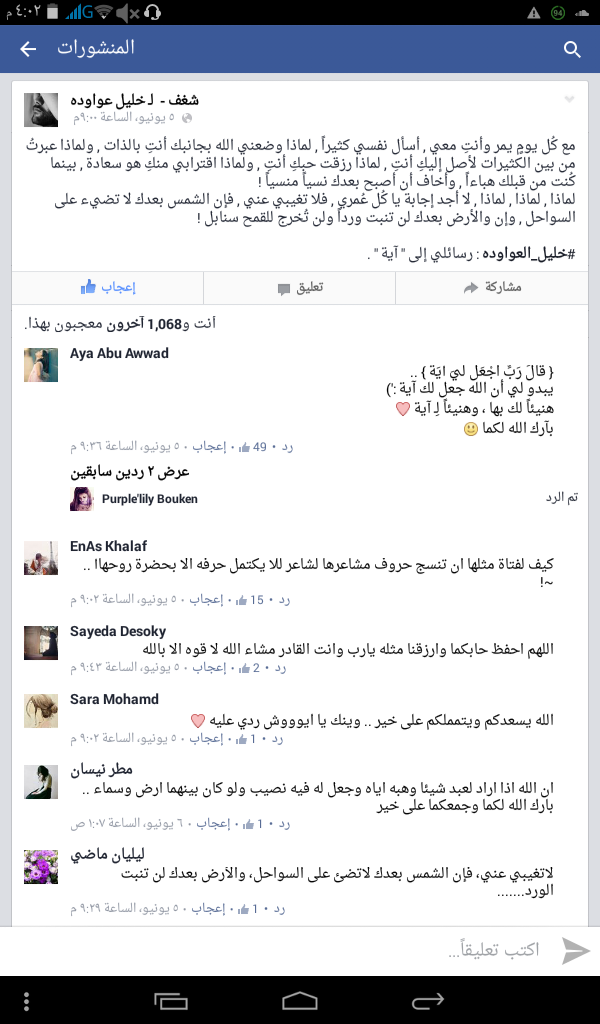Reply to Aya Abu Awwad's comment
Screen dimensions: 600x1024
(x=287, y=447)
